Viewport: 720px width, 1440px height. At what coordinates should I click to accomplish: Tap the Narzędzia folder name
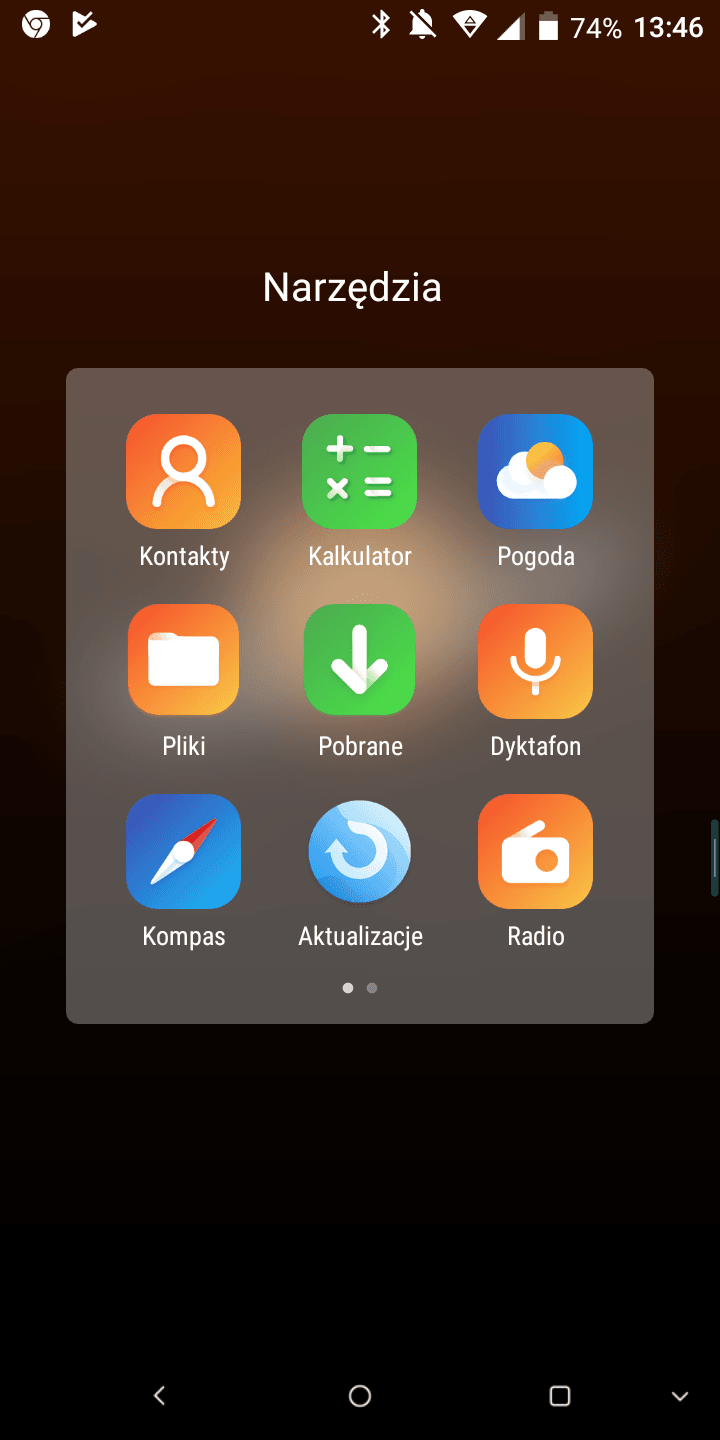352,289
